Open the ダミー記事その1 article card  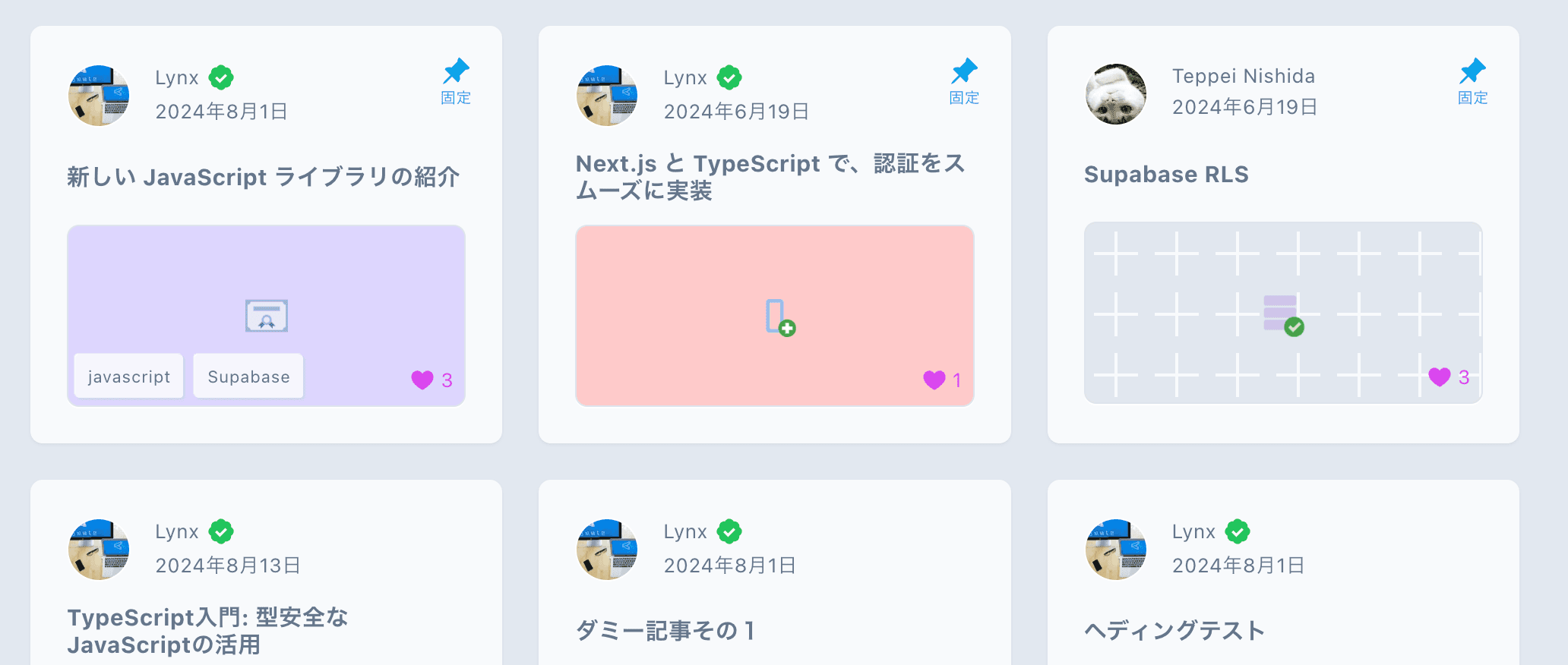coord(665,630)
